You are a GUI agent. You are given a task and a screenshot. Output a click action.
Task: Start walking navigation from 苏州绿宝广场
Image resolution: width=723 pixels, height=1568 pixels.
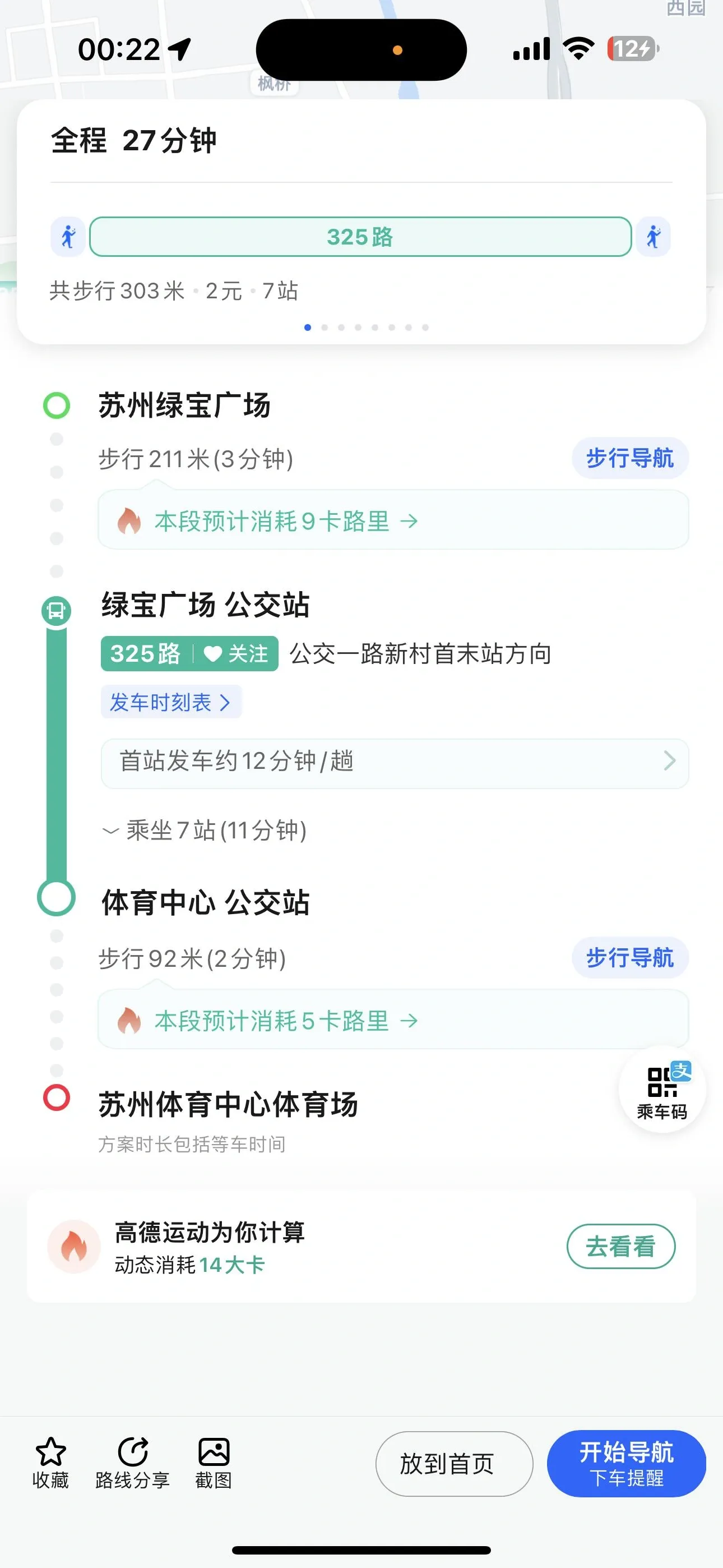coord(629,458)
